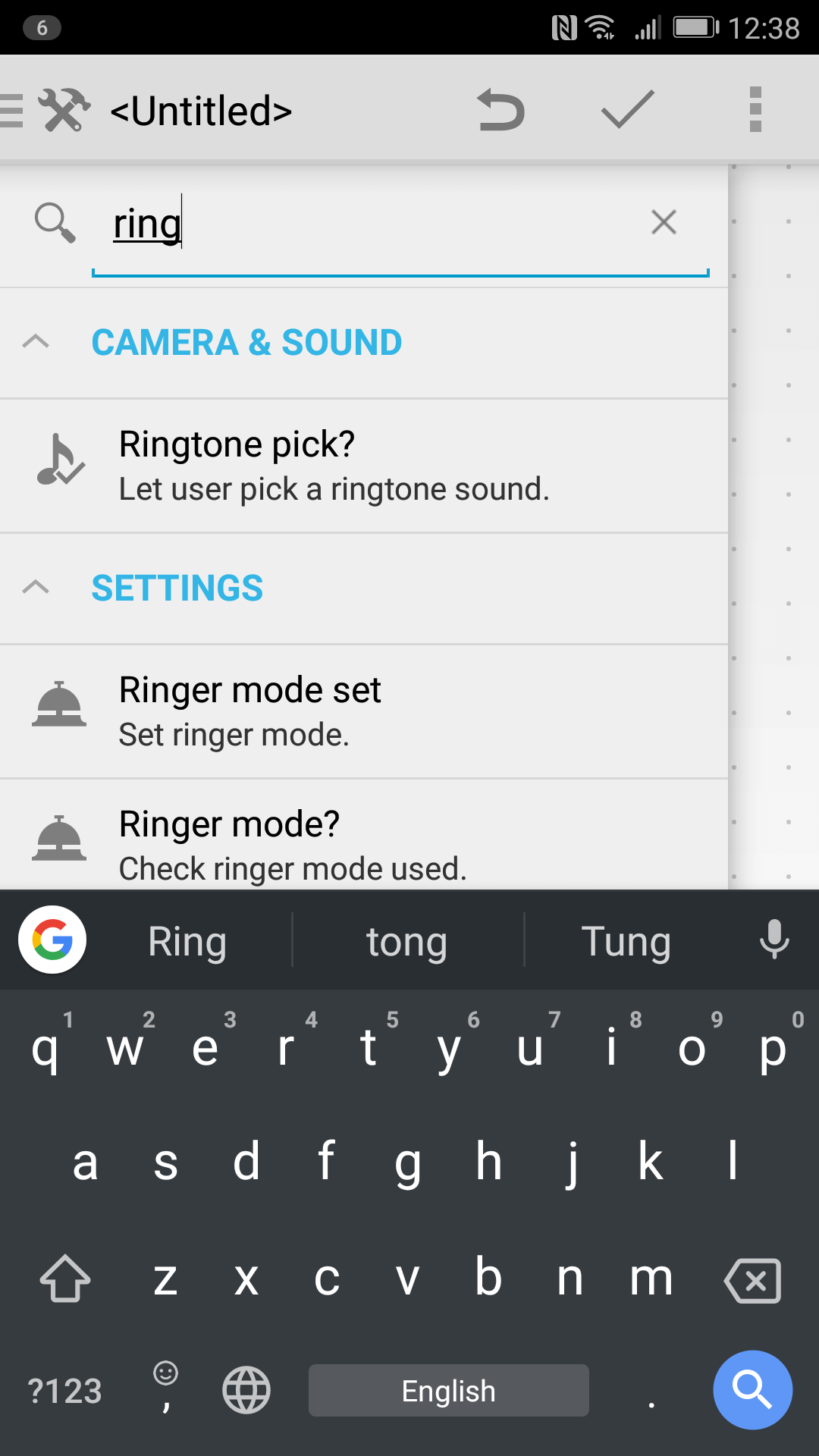
Task: Tap the blue keyboard search key
Action: point(753,1390)
